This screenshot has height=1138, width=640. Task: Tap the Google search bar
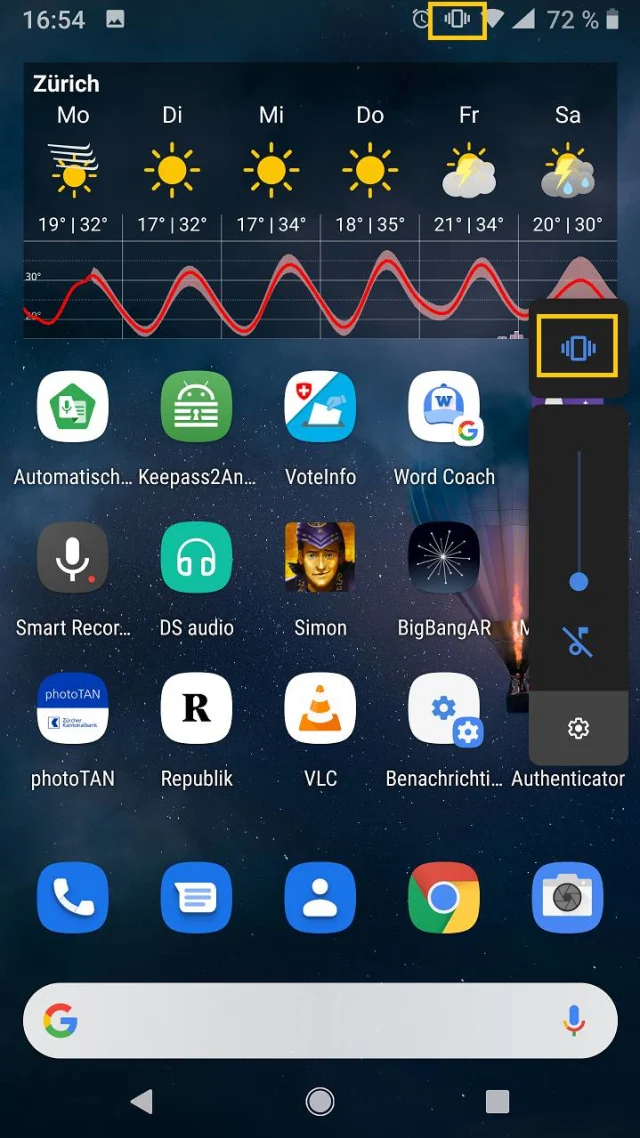pyautogui.click(x=300, y=1020)
